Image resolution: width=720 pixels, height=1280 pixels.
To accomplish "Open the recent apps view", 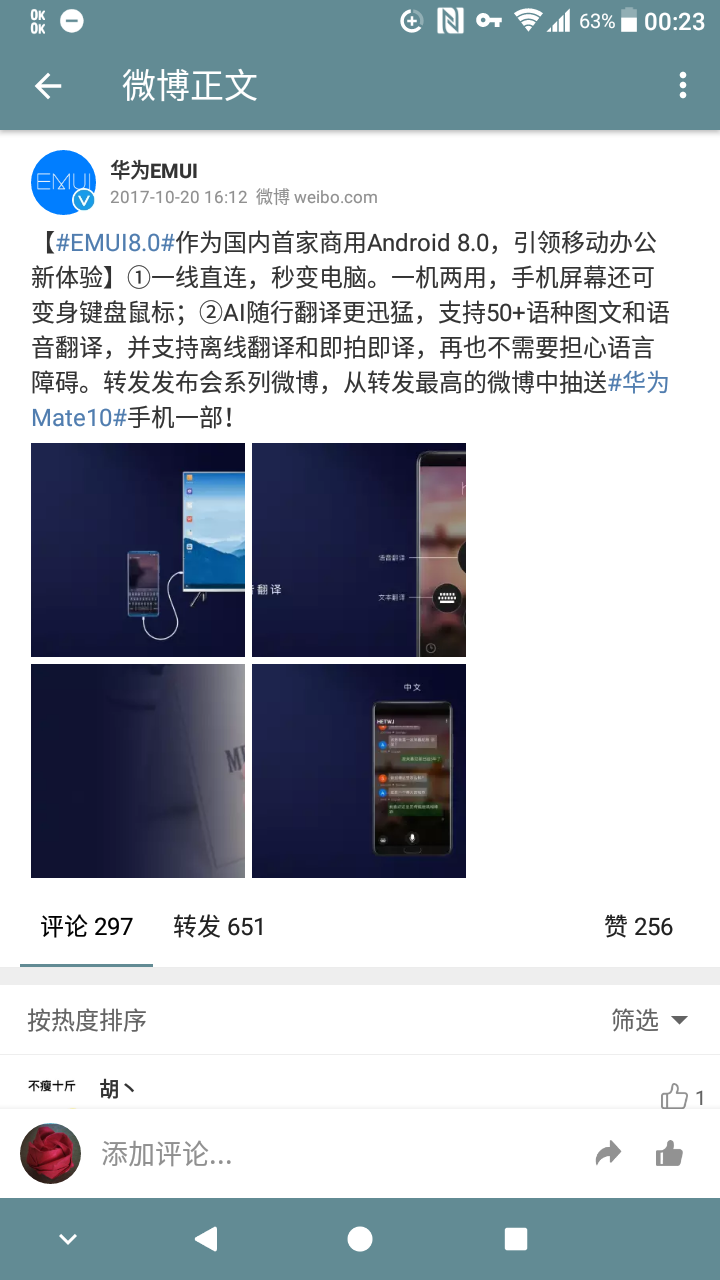I will click(x=516, y=1240).
